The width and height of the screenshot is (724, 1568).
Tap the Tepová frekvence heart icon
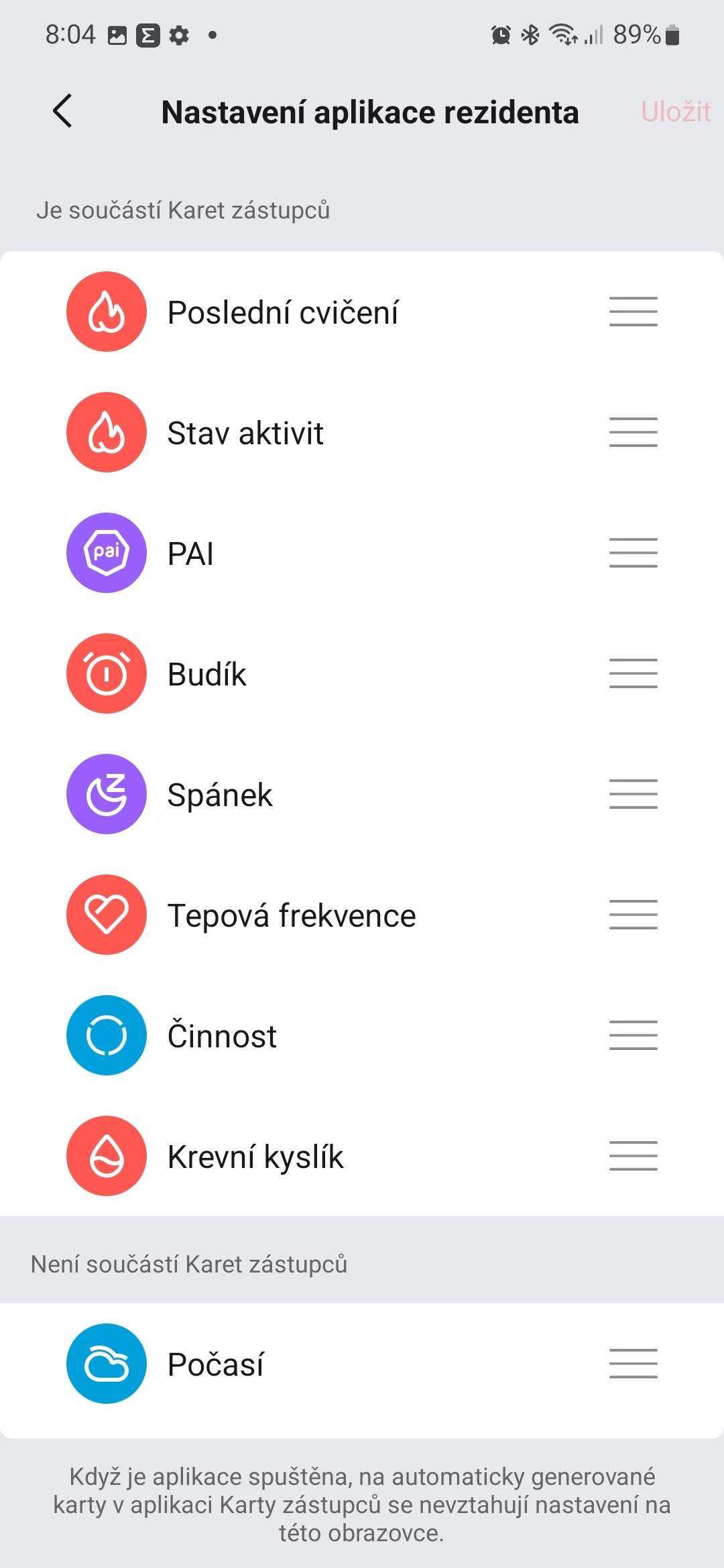pyautogui.click(x=106, y=915)
